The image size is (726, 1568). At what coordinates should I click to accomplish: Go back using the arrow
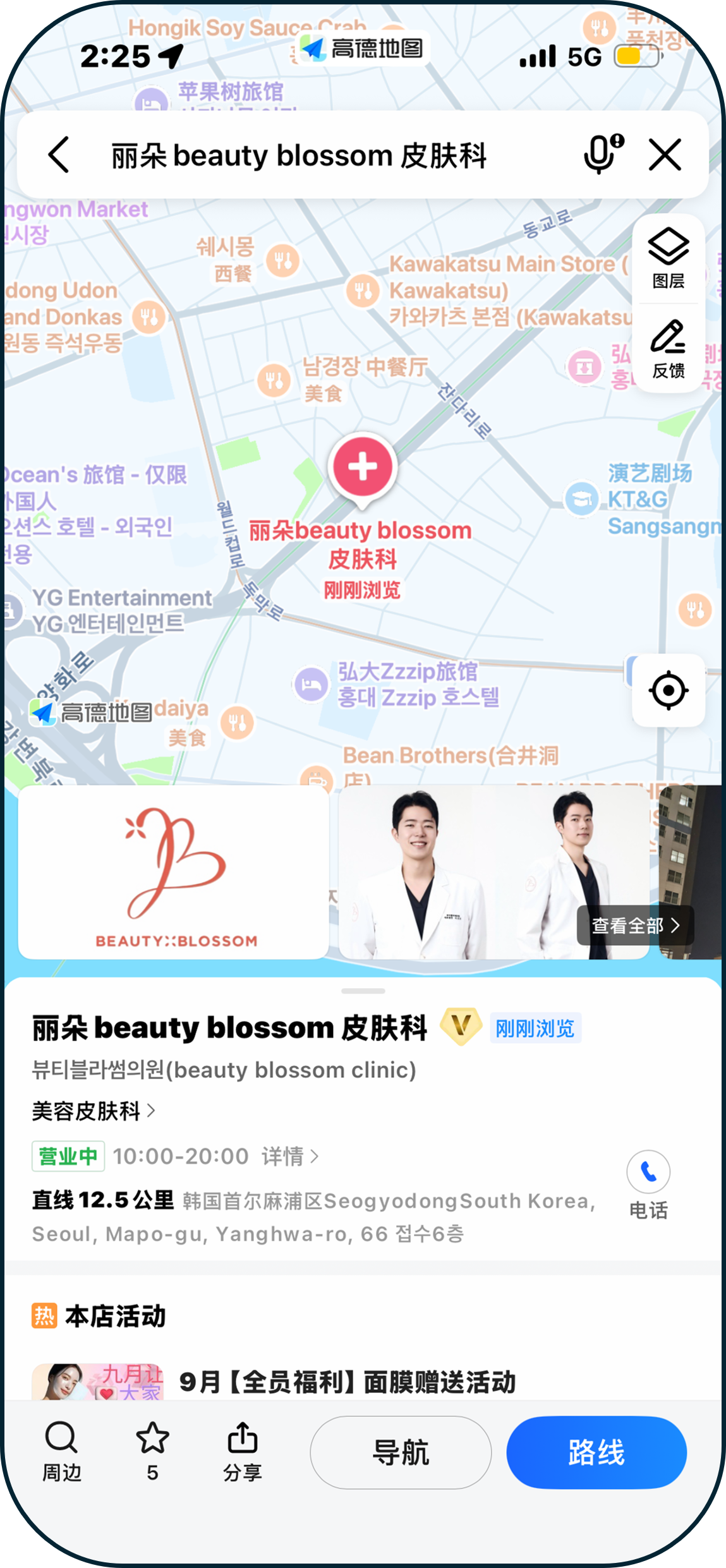[59, 155]
